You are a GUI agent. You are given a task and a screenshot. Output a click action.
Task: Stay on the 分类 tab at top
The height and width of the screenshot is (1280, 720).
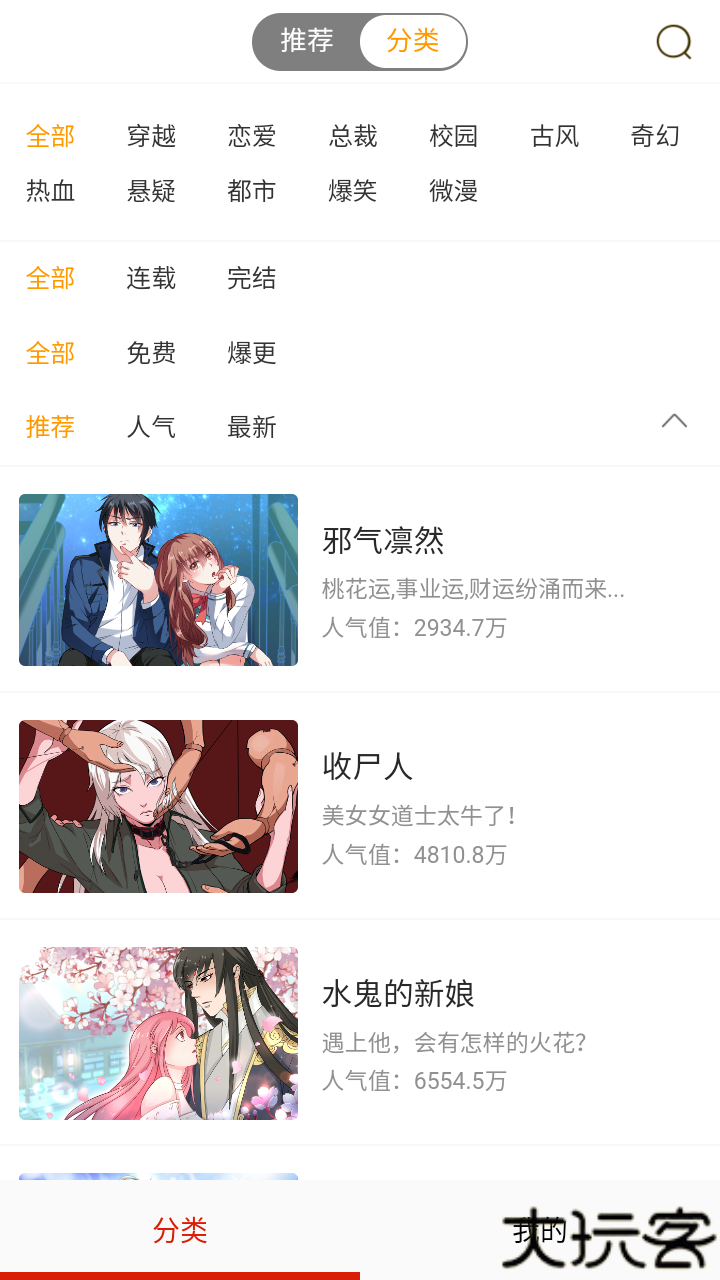411,41
